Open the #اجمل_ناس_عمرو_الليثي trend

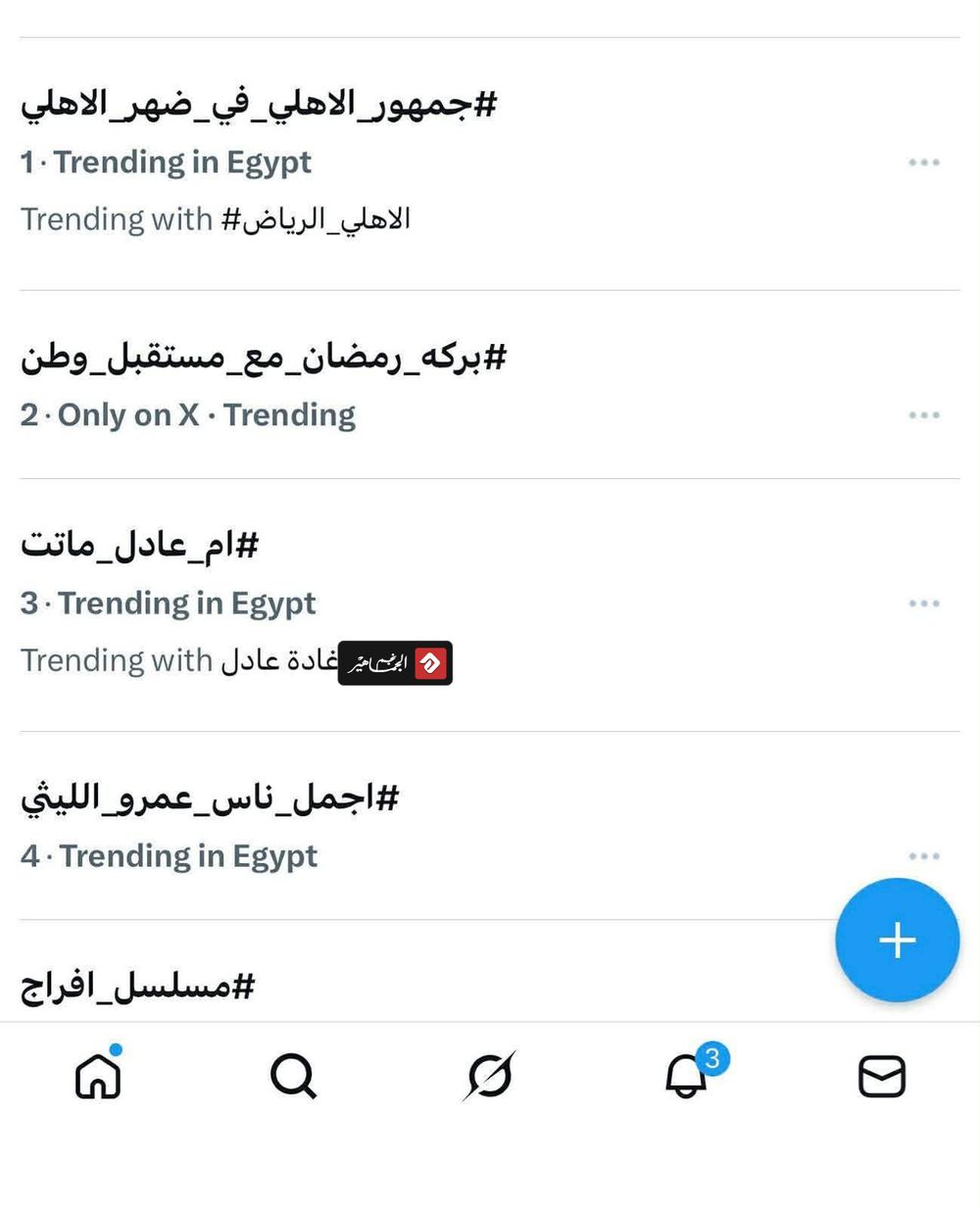pos(210,798)
